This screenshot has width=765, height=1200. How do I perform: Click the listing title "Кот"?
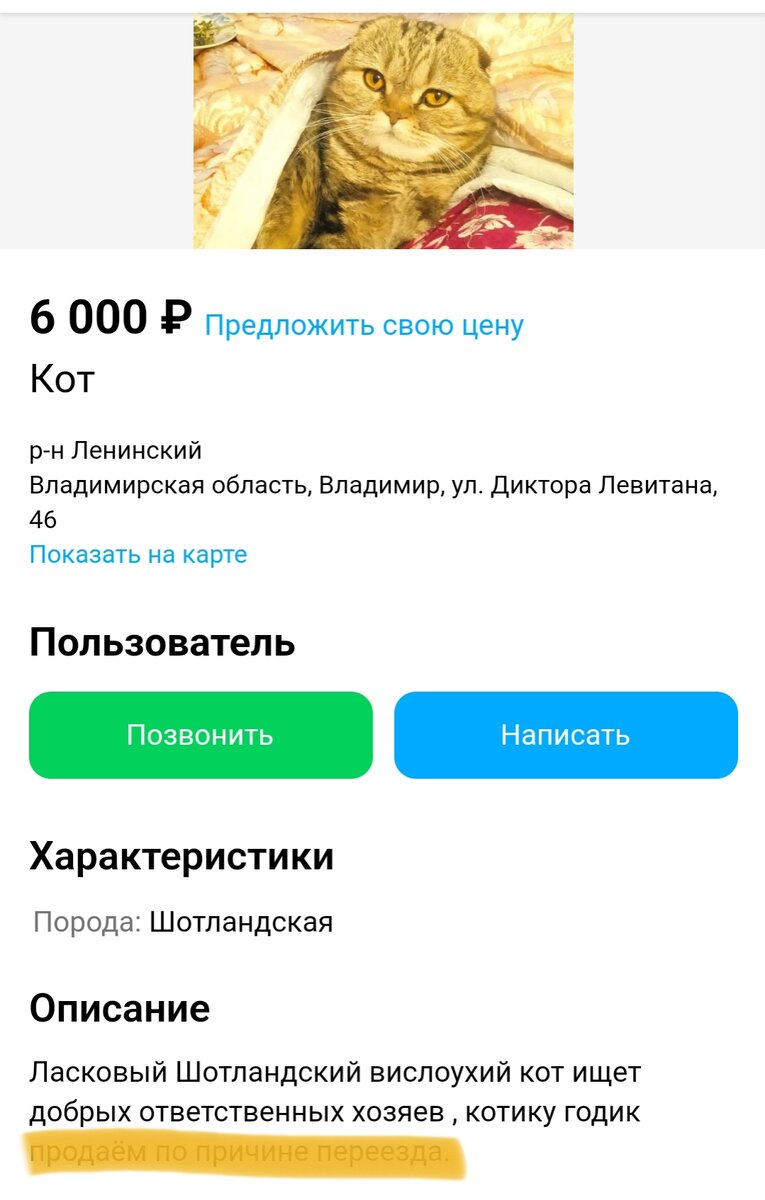(x=57, y=378)
